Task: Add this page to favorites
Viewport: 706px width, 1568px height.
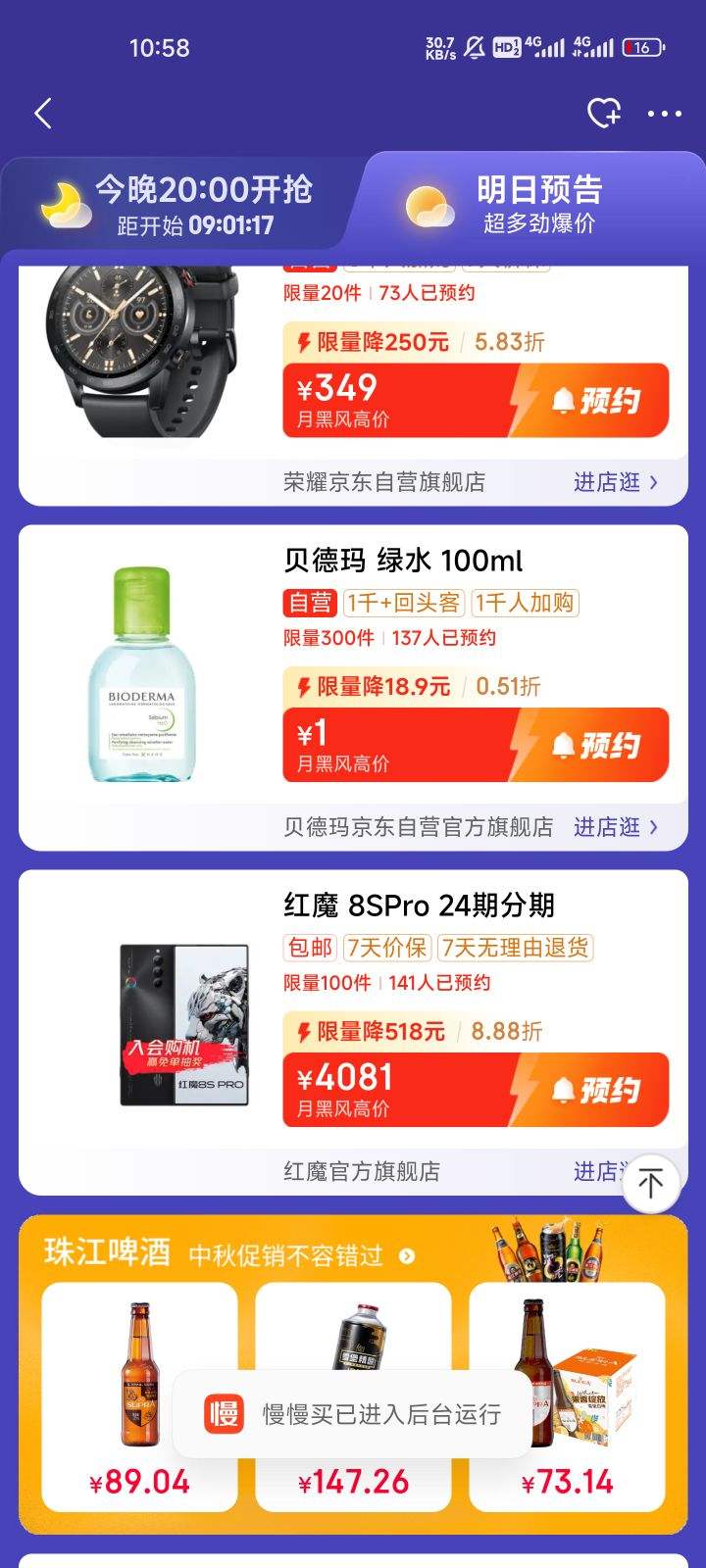Action: (x=603, y=114)
